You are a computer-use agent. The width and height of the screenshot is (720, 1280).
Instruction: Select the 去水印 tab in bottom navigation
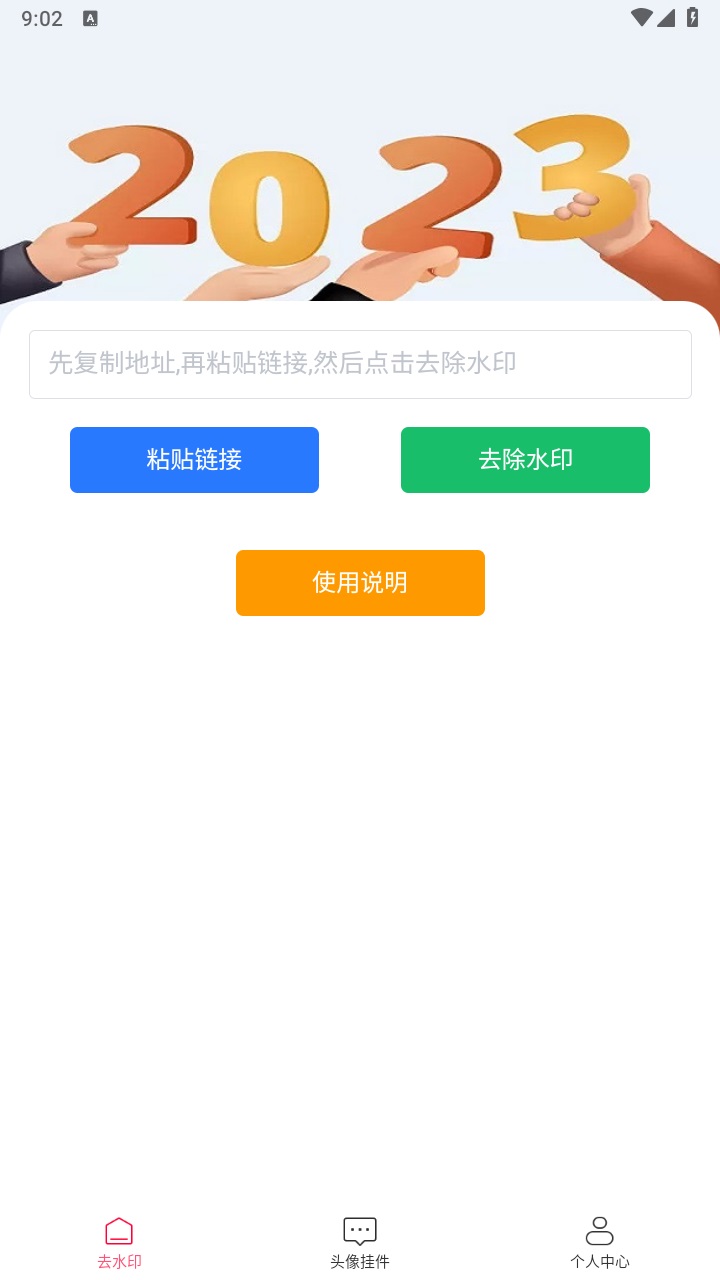click(x=119, y=1240)
